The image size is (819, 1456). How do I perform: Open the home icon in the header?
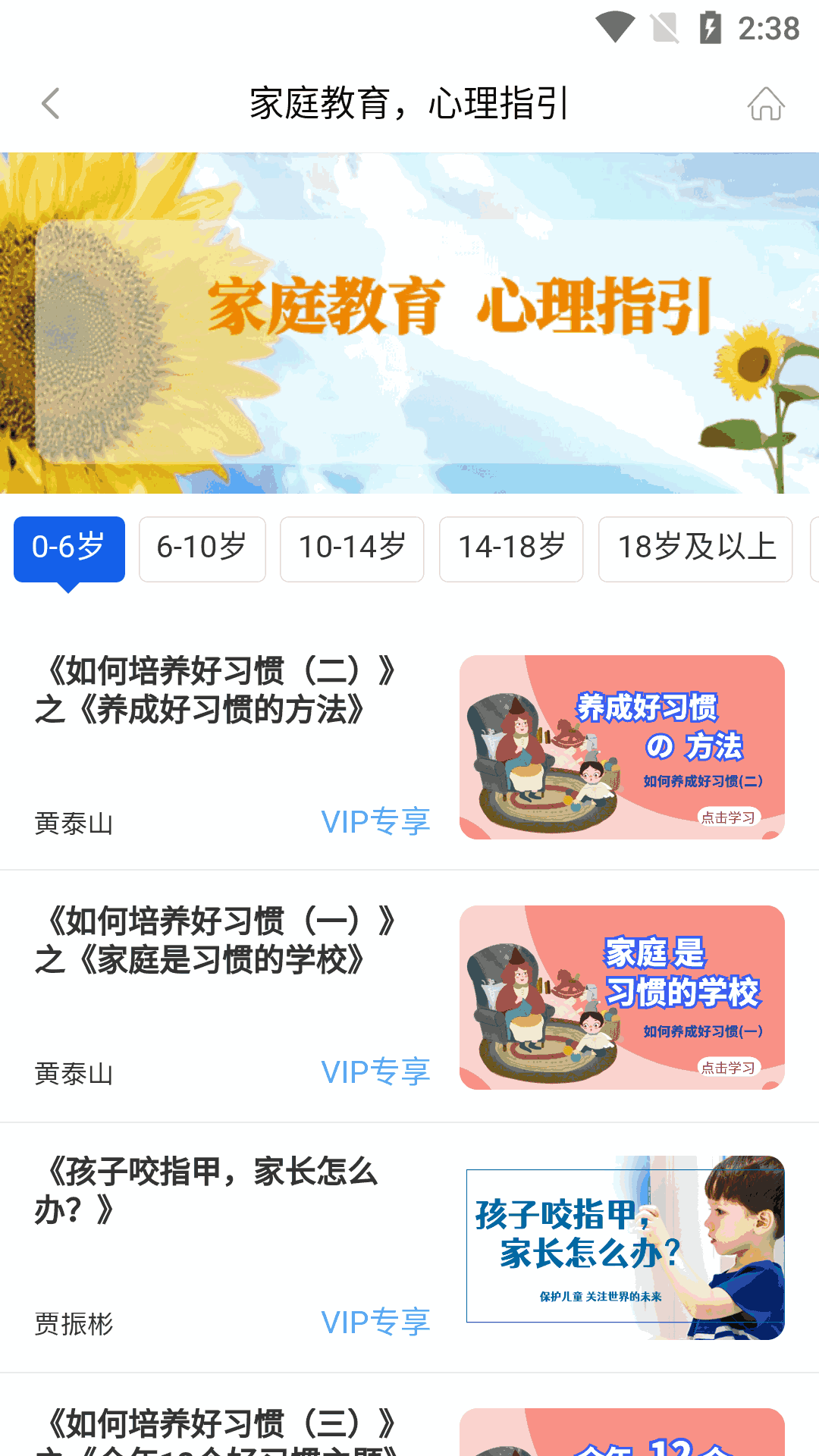pos(765,104)
